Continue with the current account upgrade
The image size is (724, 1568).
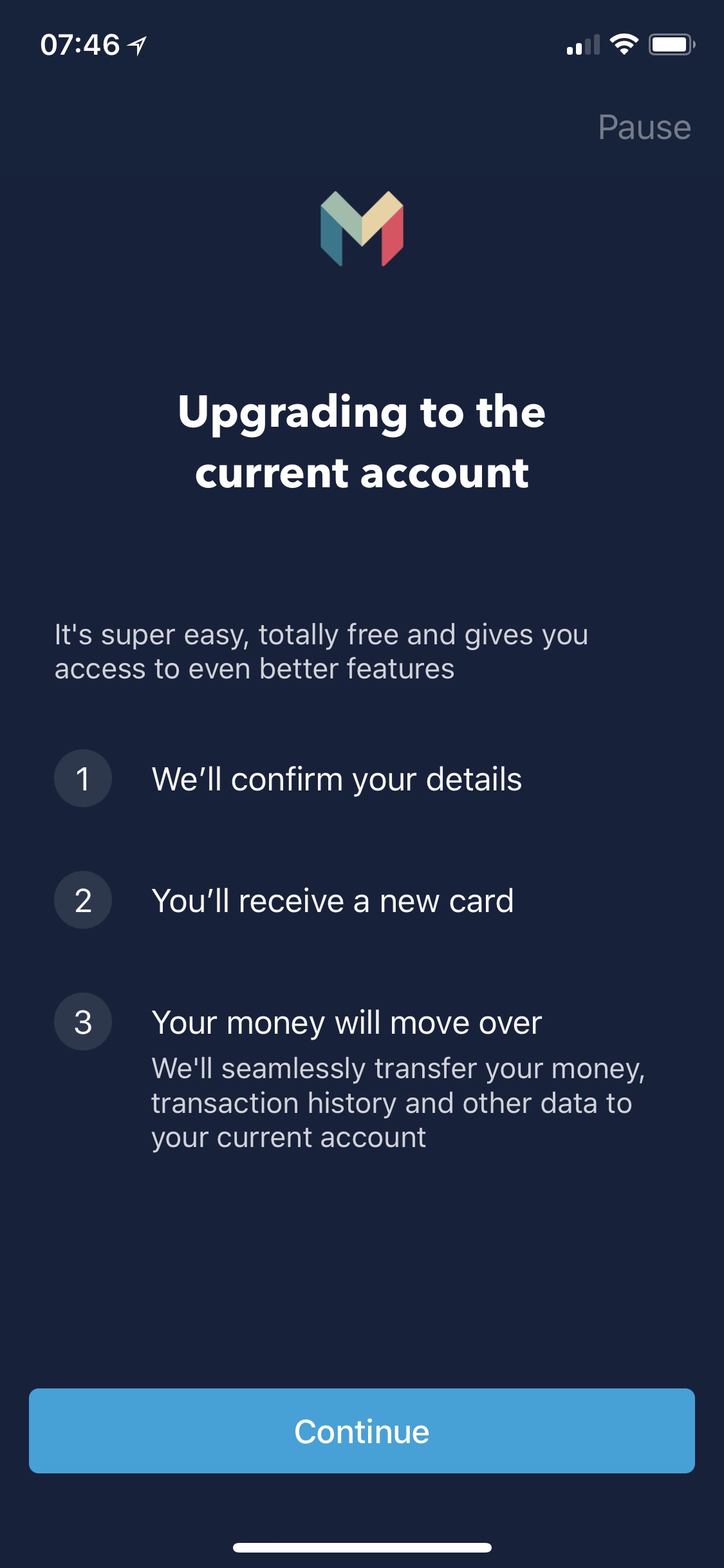362,1432
